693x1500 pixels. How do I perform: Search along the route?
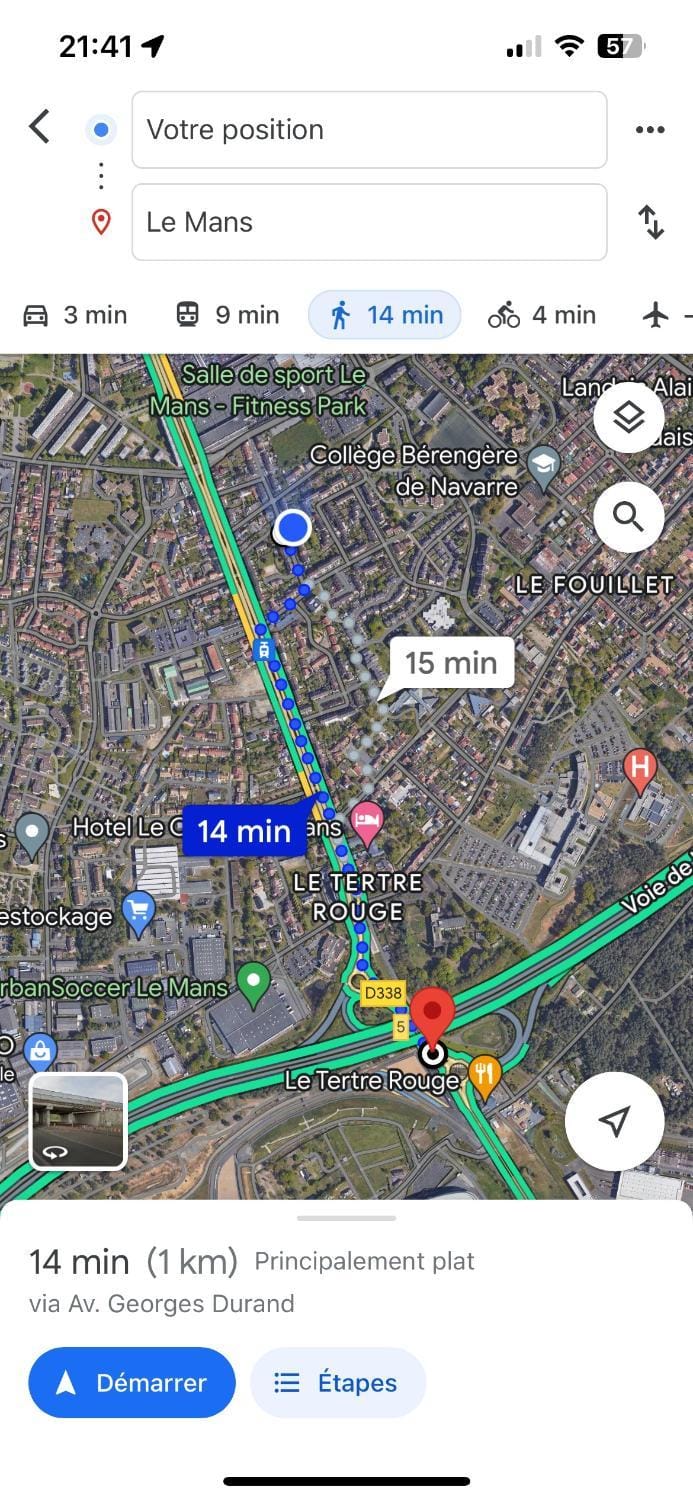[x=628, y=517]
